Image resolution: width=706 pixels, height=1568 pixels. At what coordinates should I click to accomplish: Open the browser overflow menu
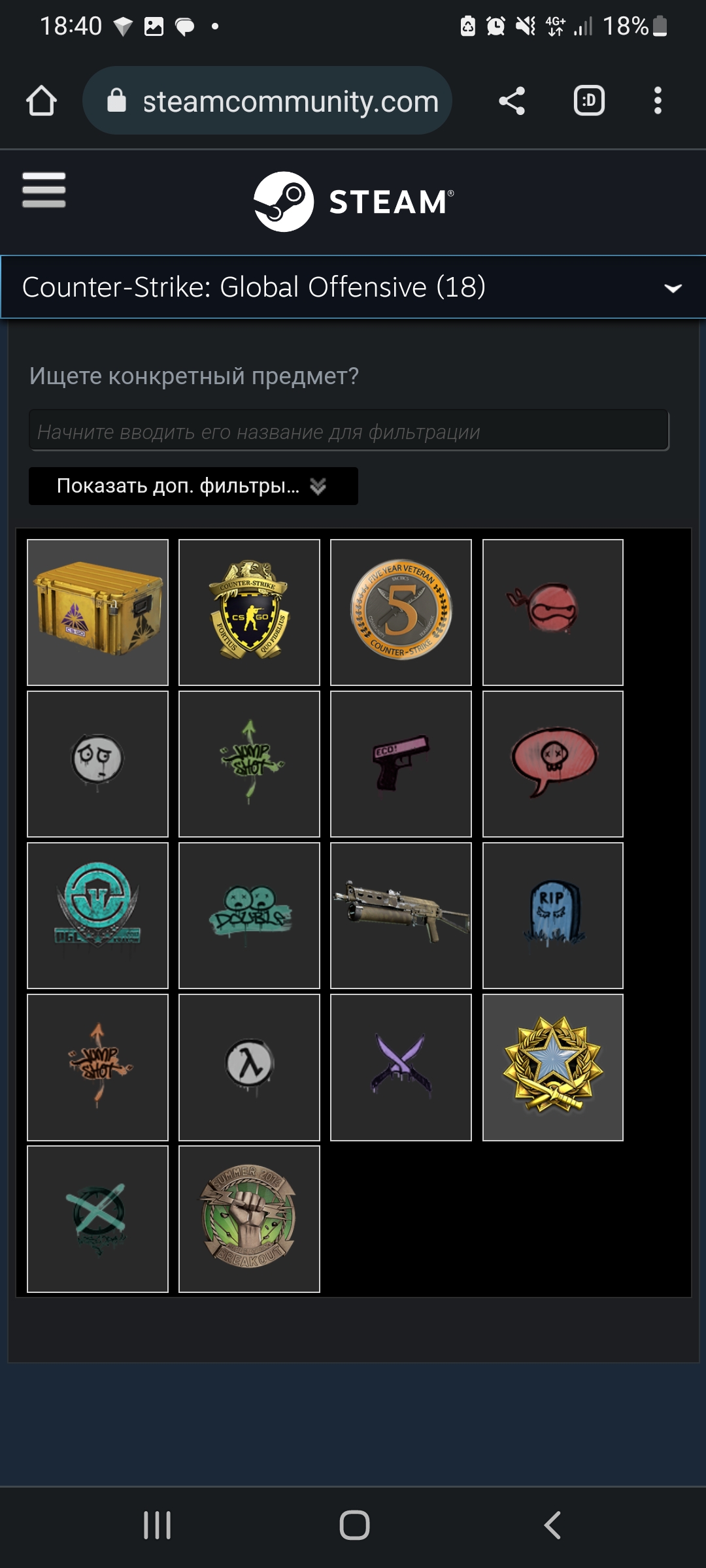pyautogui.click(x=658, y=101)
